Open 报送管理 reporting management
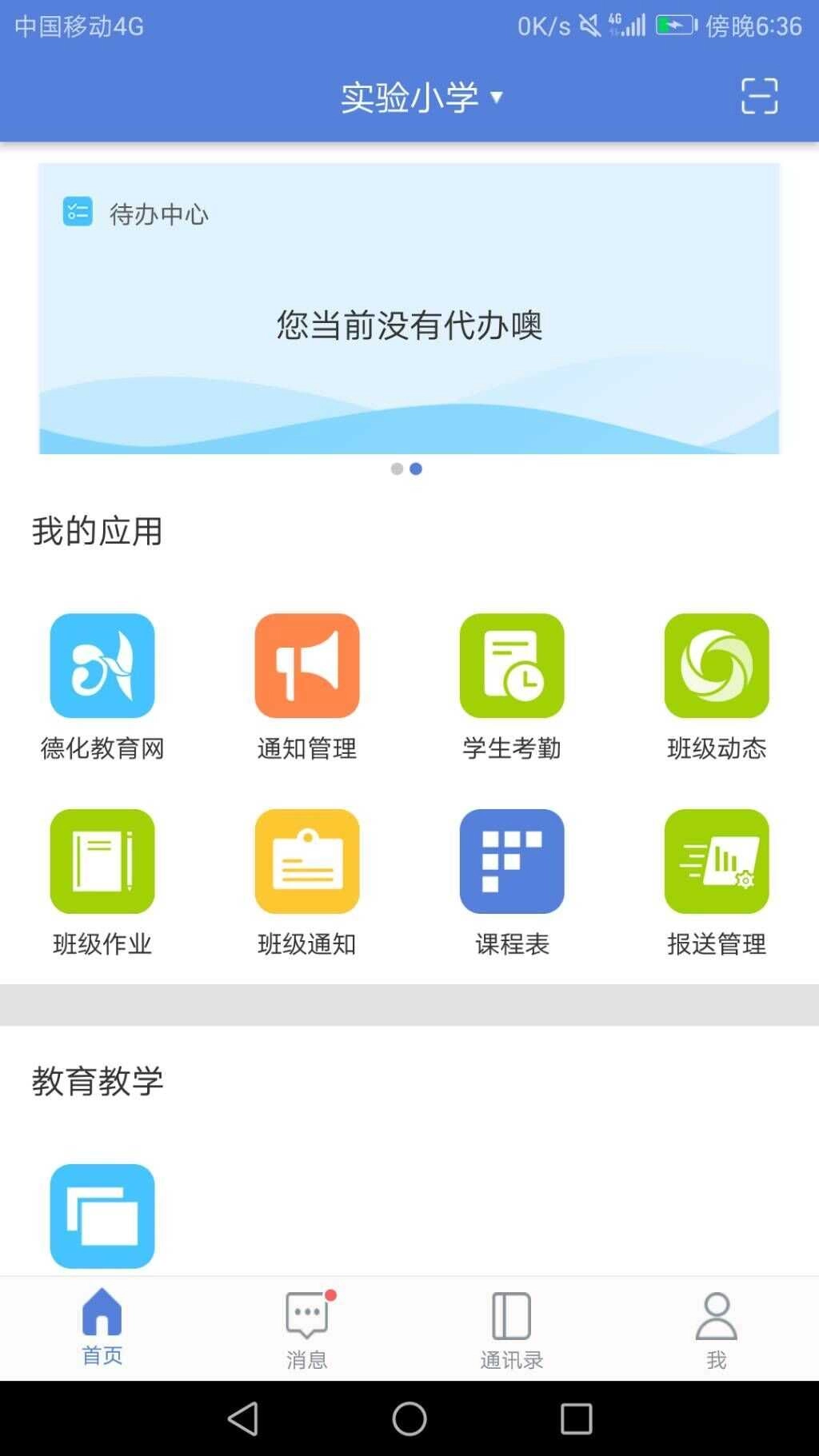Screen dimensions: 819x1456 click(x=717, y=861)
